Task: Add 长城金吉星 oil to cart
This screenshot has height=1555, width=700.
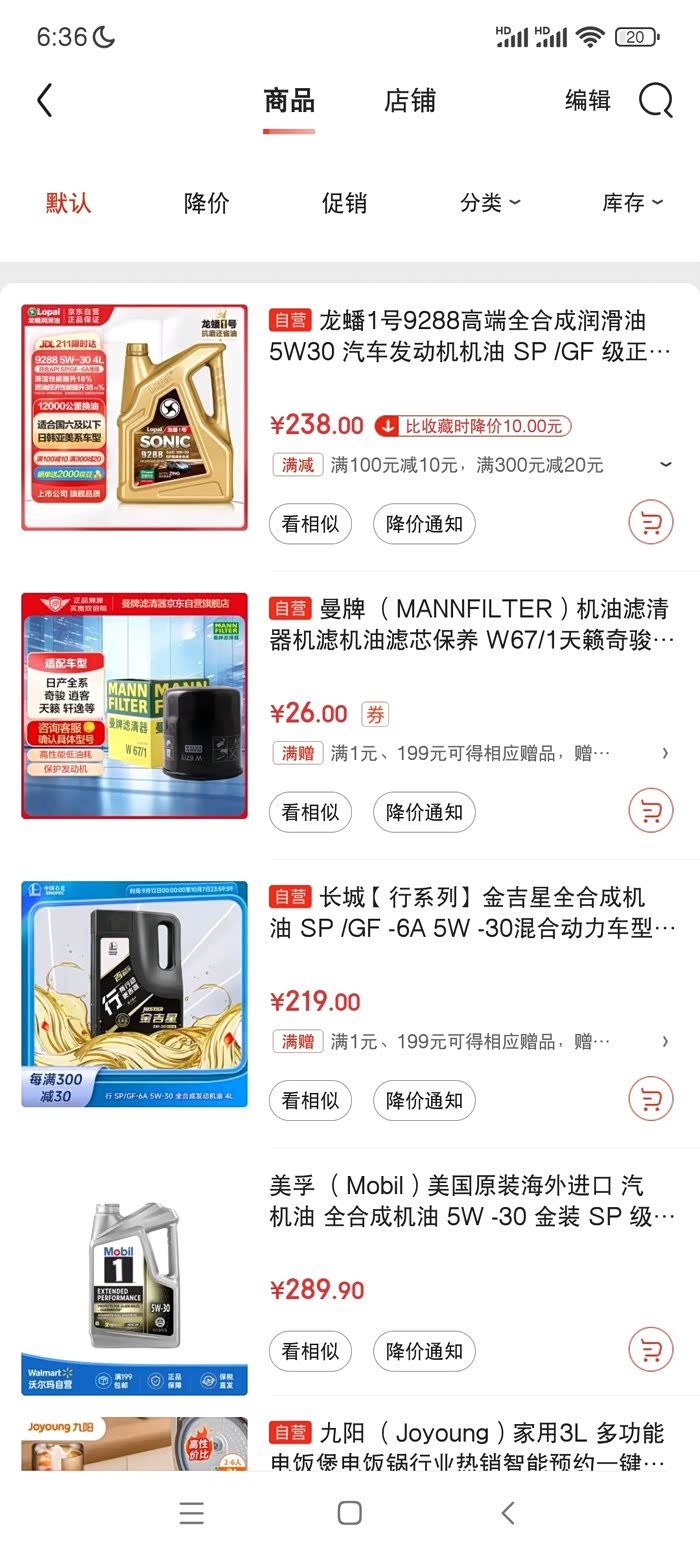Action: (651, 1099)
